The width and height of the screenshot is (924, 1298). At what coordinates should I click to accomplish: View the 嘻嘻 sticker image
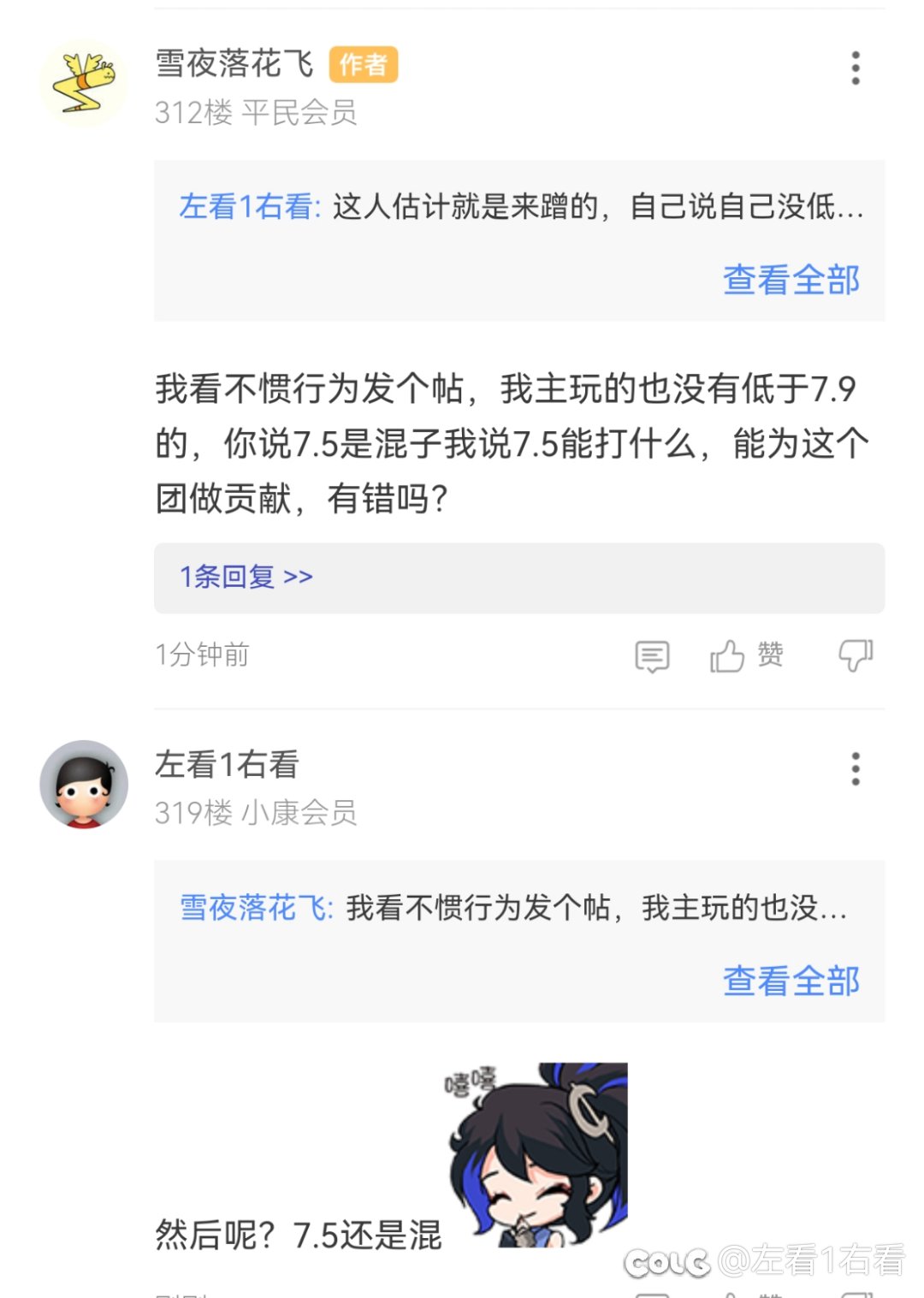[536, 1154]
